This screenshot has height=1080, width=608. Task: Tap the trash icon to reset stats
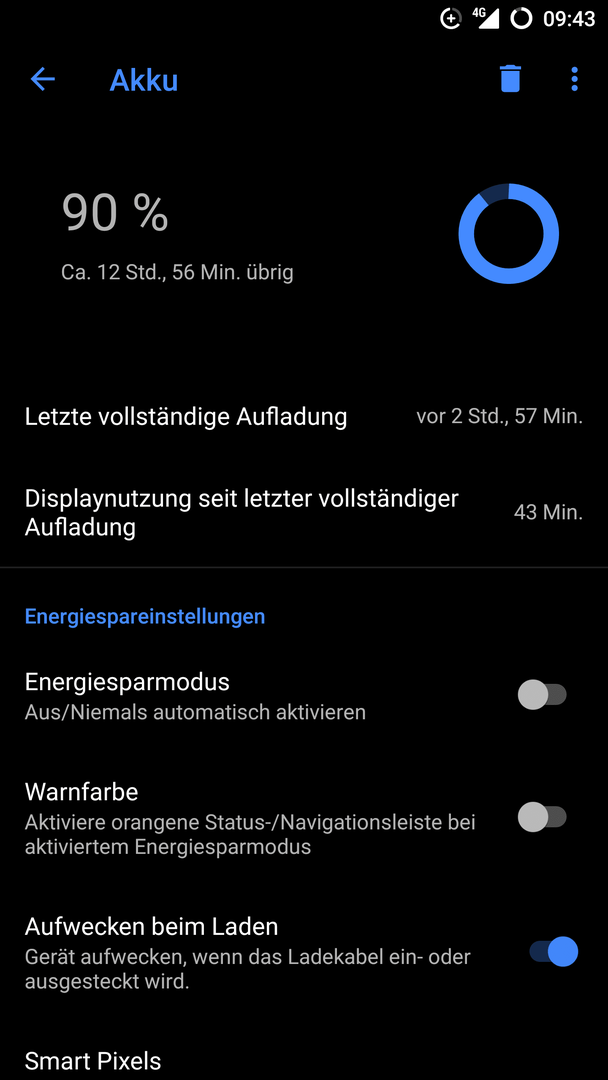[x=510, y=79]
